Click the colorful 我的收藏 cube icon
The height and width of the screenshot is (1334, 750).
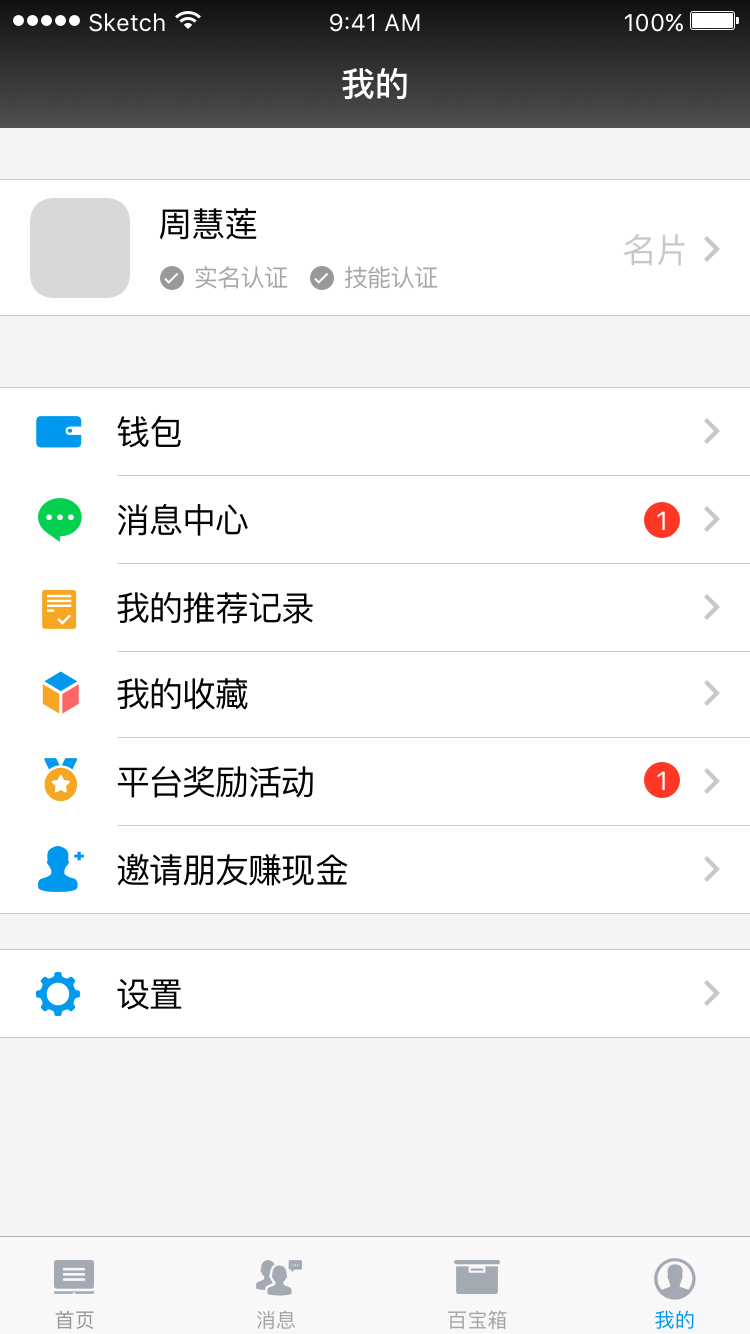pyautogui.click(x=58, y=693)
